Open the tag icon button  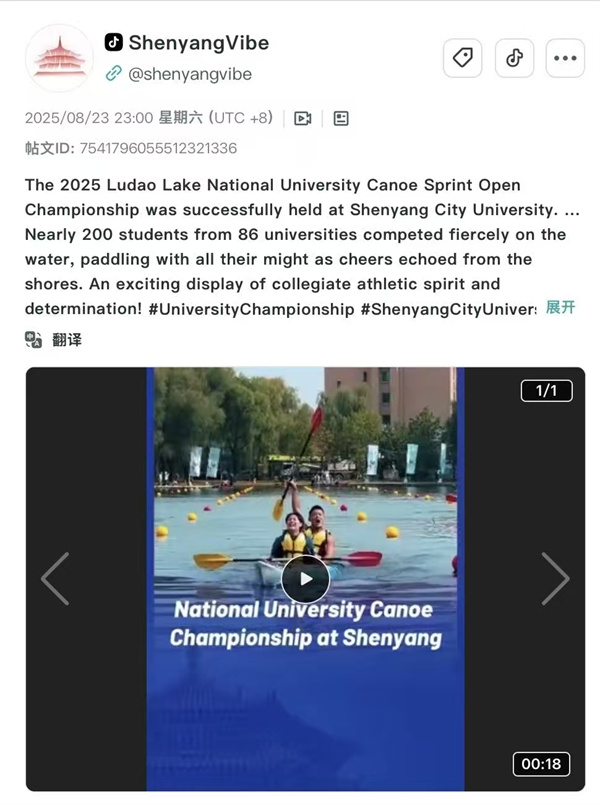point(462,58)
